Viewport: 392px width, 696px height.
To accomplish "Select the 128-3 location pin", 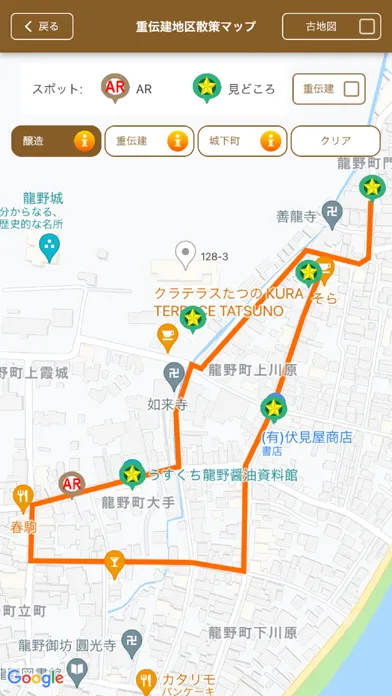I will pyautogui.click(x=186, y=255).
